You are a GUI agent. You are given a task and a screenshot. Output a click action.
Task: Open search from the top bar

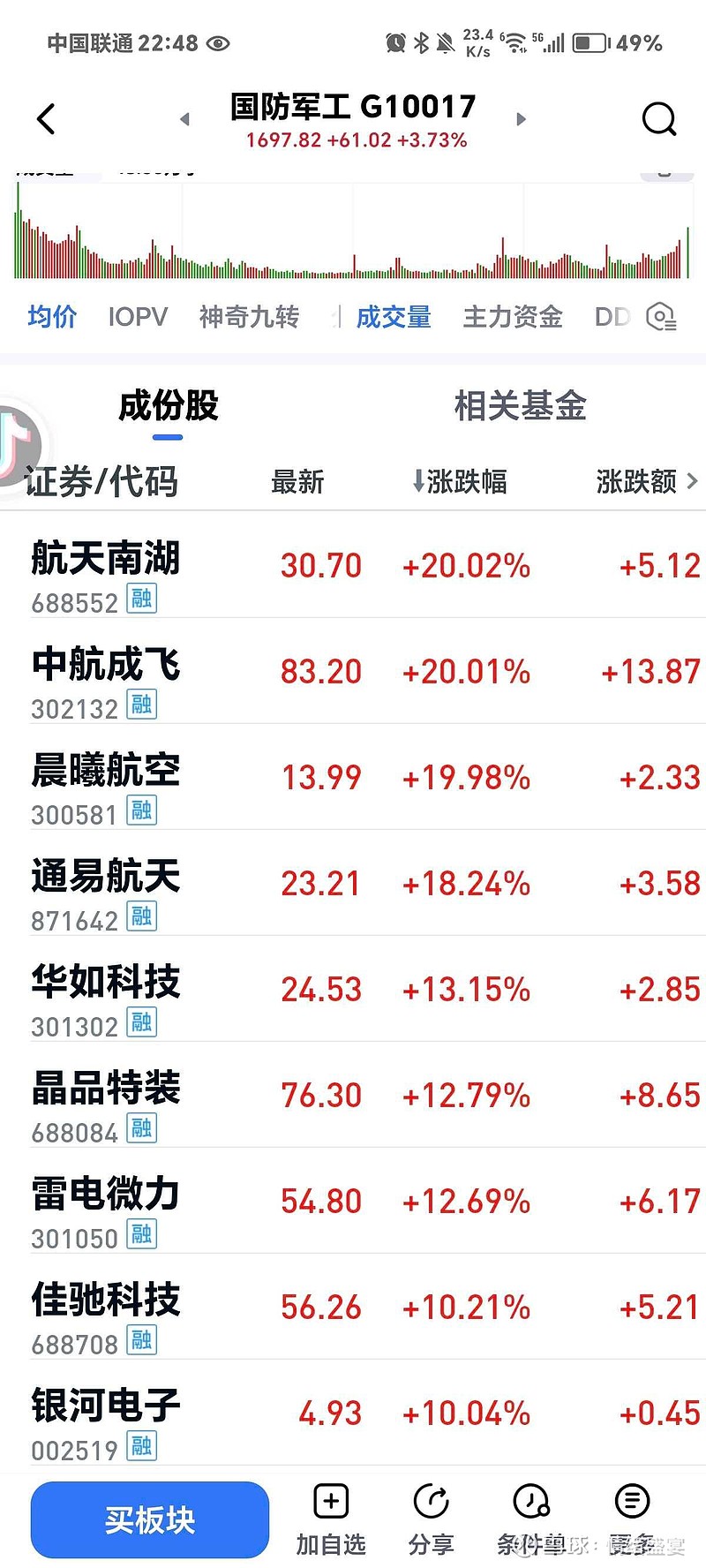tap(659, 119)
